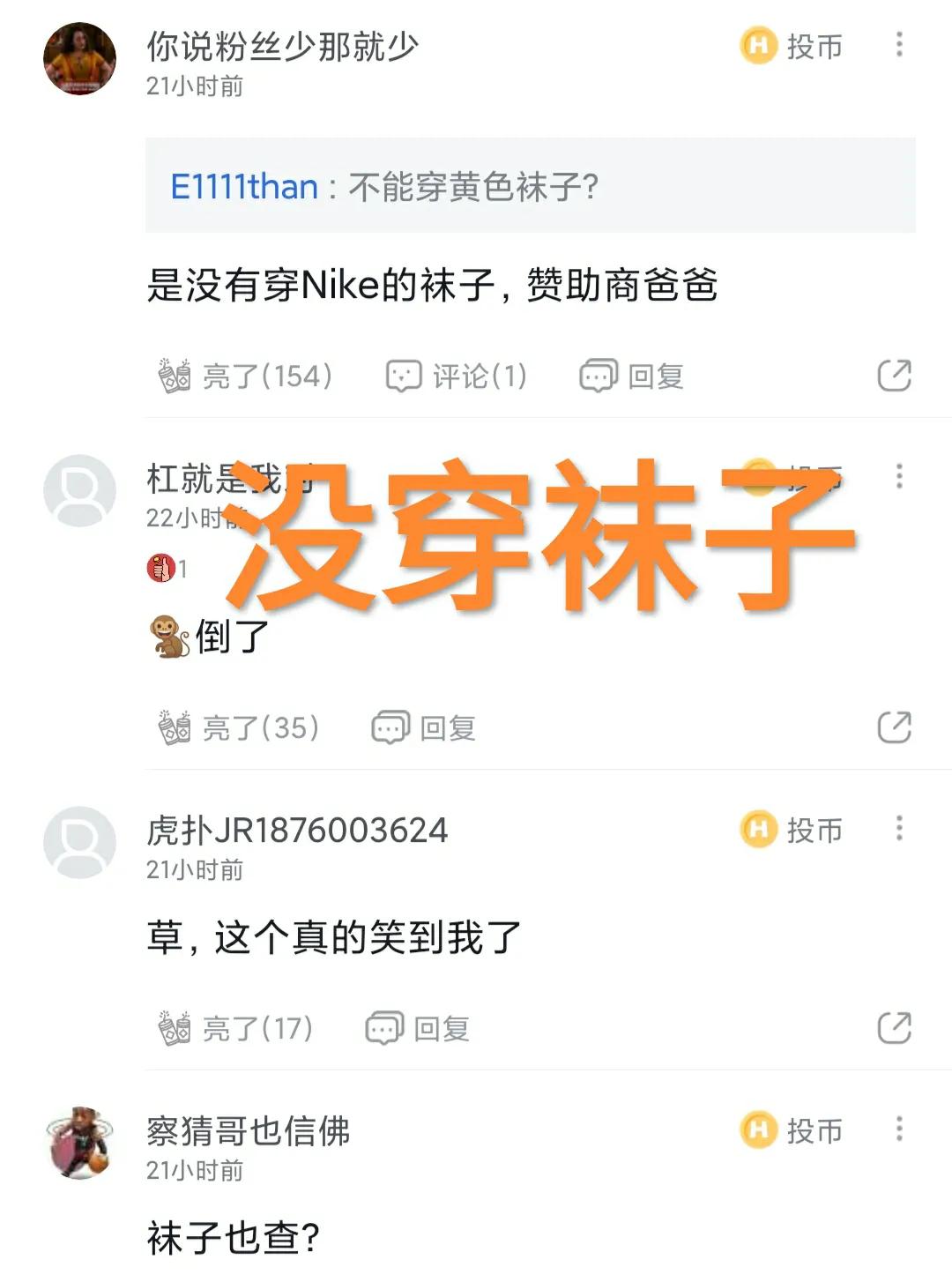Image resolution: width=952 pixels, height=1282 pixels.
Task: Open the more options menu on 虎扑JR1876003624's comment
Action: (898, 829)
